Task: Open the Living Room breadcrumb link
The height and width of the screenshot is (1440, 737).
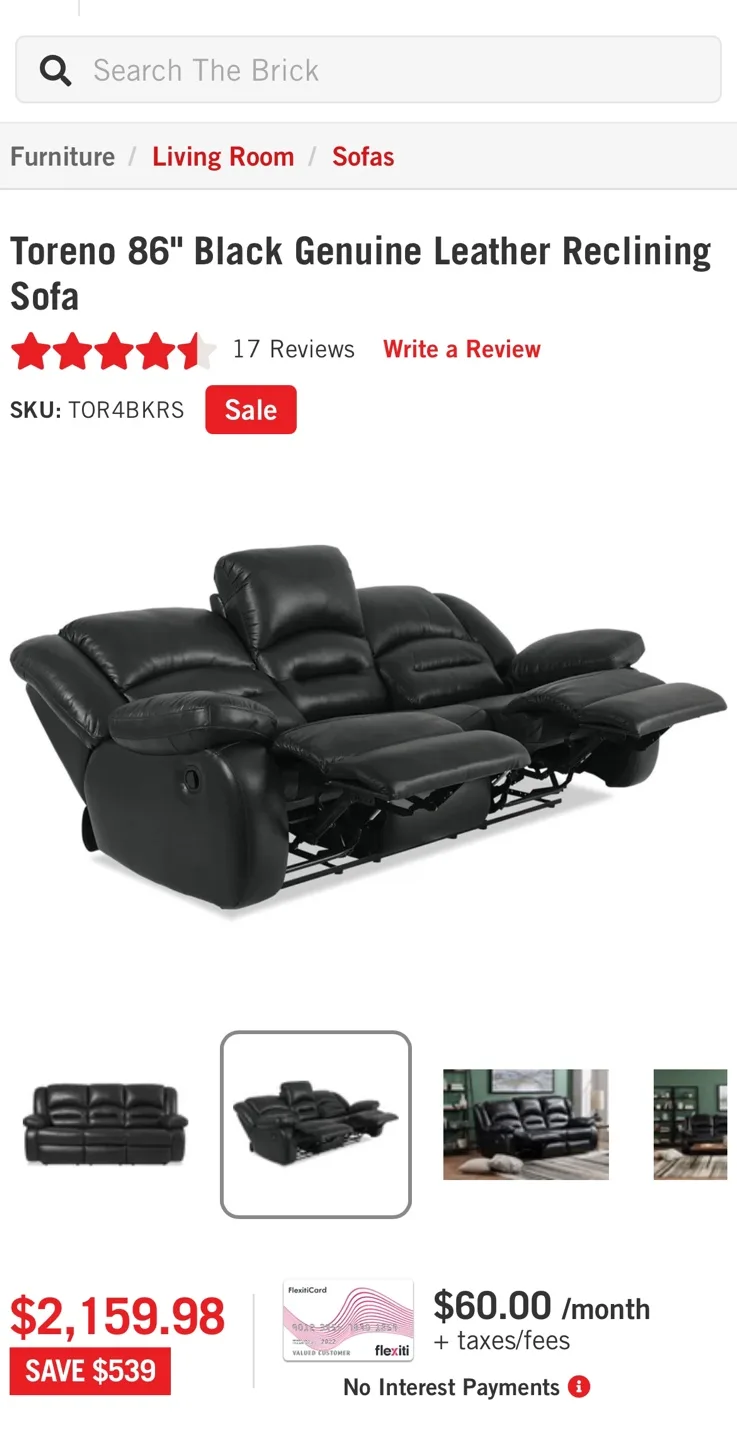Action: click(223, 156)
